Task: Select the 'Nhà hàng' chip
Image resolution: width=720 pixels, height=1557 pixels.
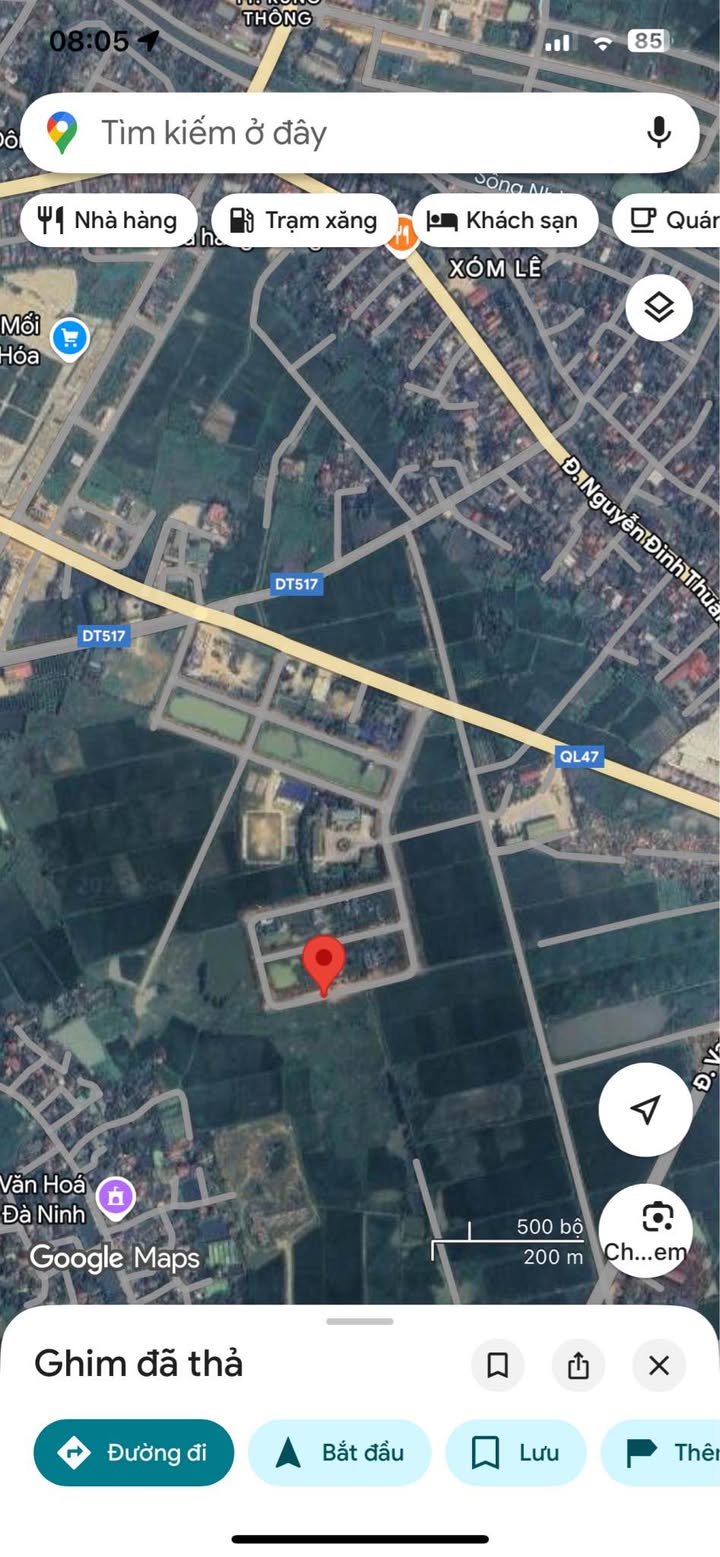Action: (x=108, y=220)
